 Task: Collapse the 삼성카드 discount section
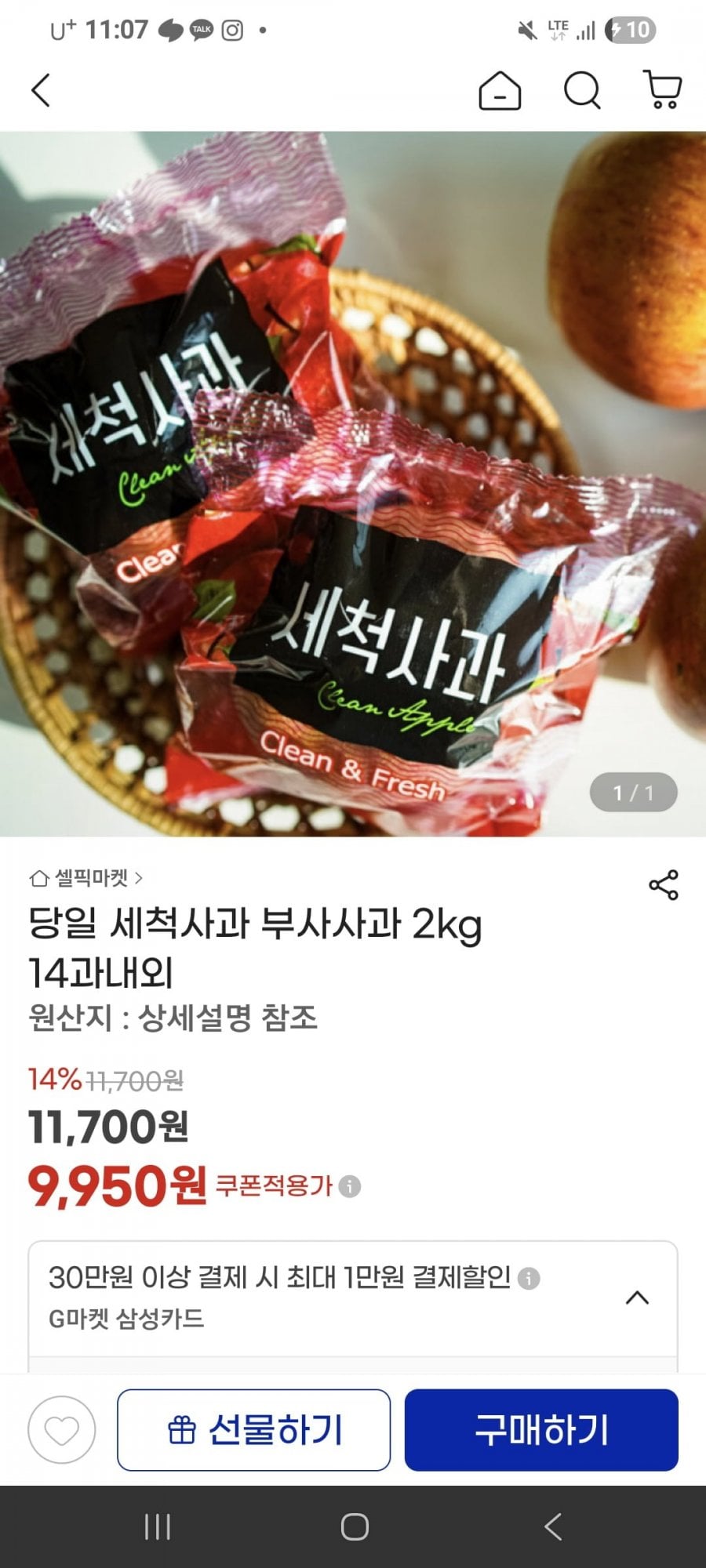pyautogui.click(x=637, y=1298)
